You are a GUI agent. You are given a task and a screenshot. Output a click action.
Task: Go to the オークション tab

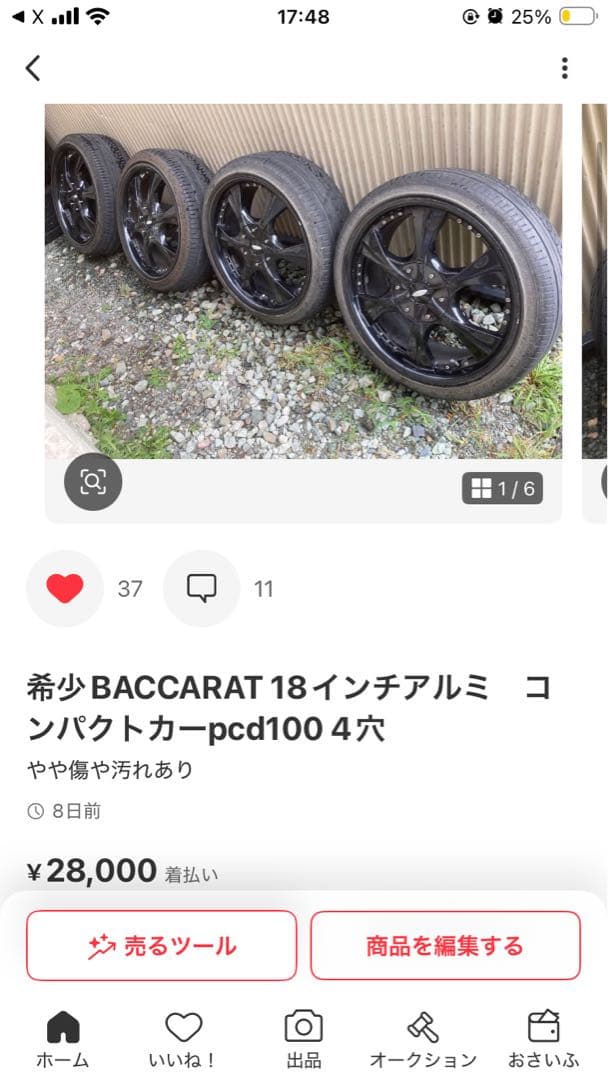click(423, 1038)
